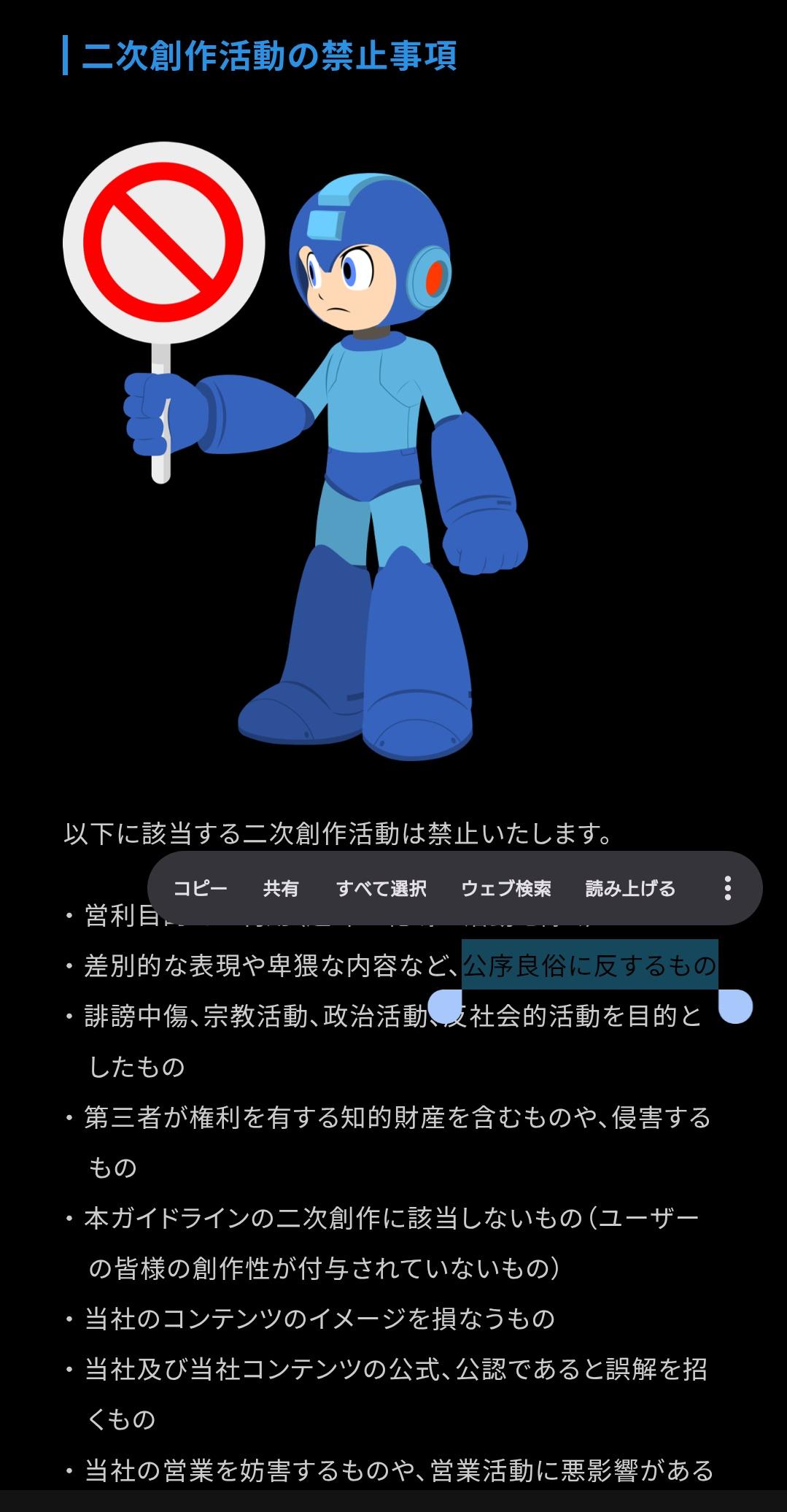Run ウェブ検索 on the selection
Screen dimensions: 787x1512
pyautogui.click(x=506, y=888)
